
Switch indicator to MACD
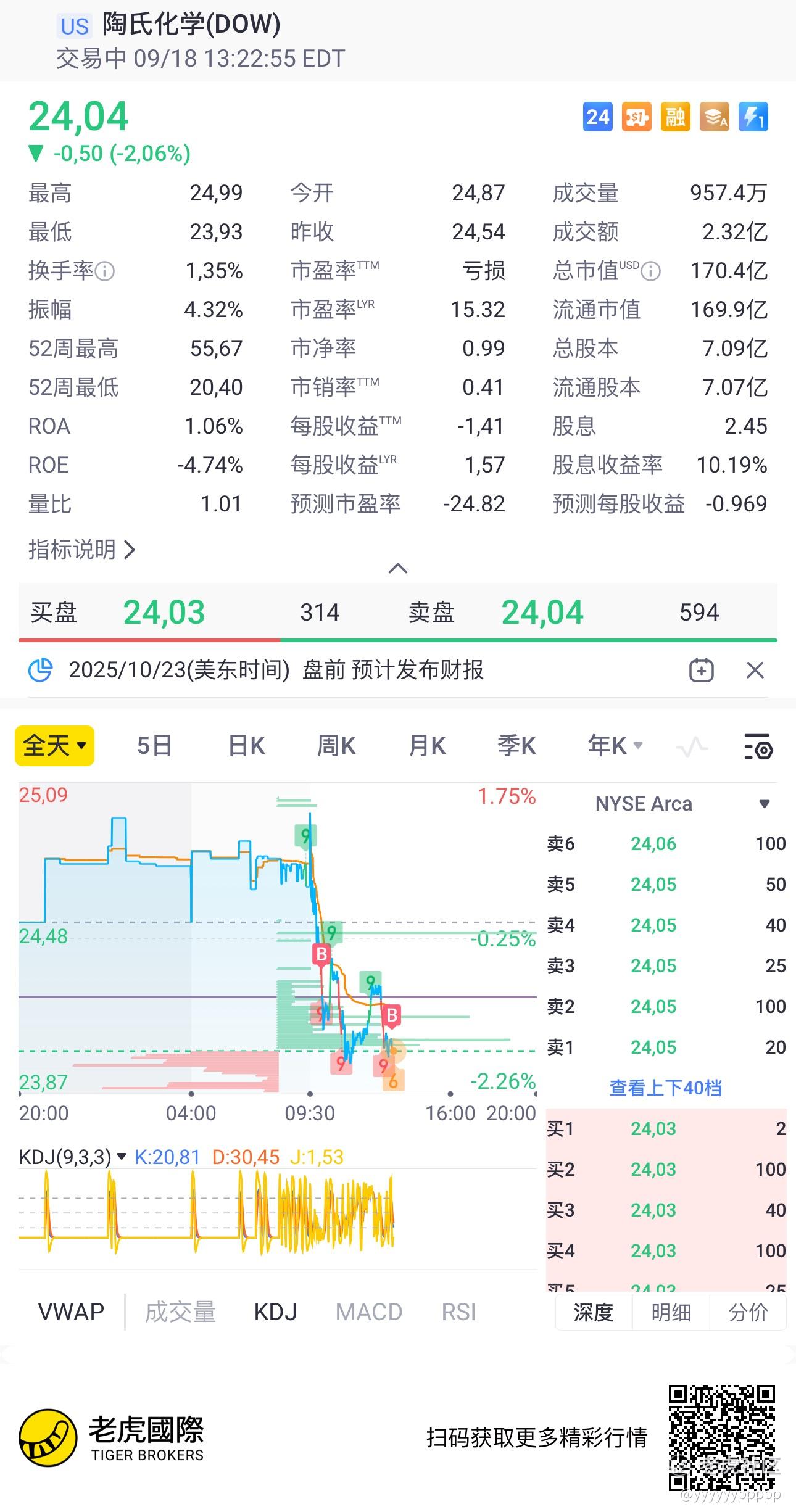coord(369,1312)
